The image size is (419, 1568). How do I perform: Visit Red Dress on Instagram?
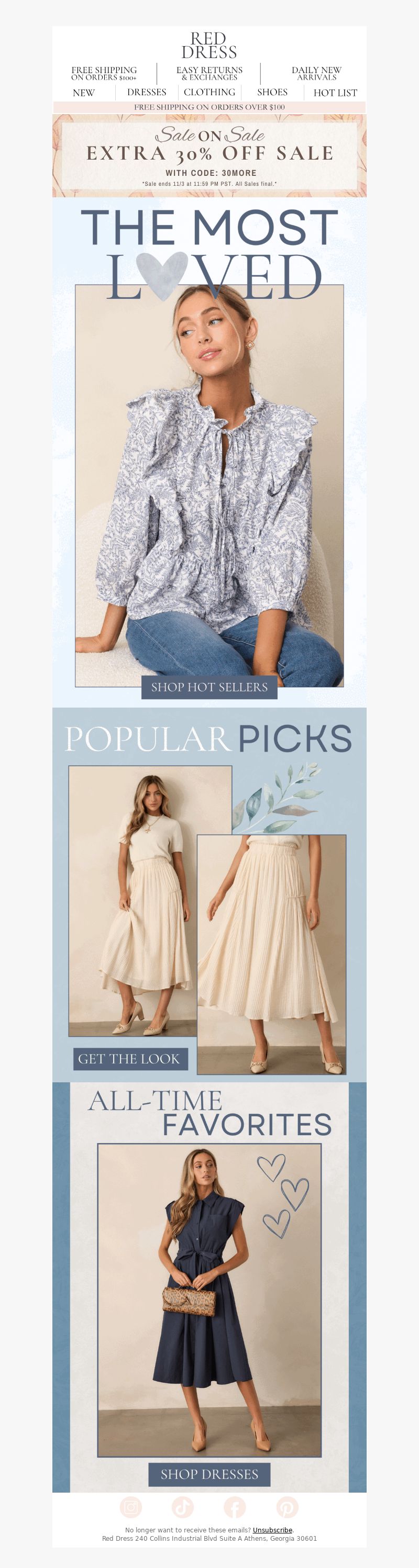130,1507
